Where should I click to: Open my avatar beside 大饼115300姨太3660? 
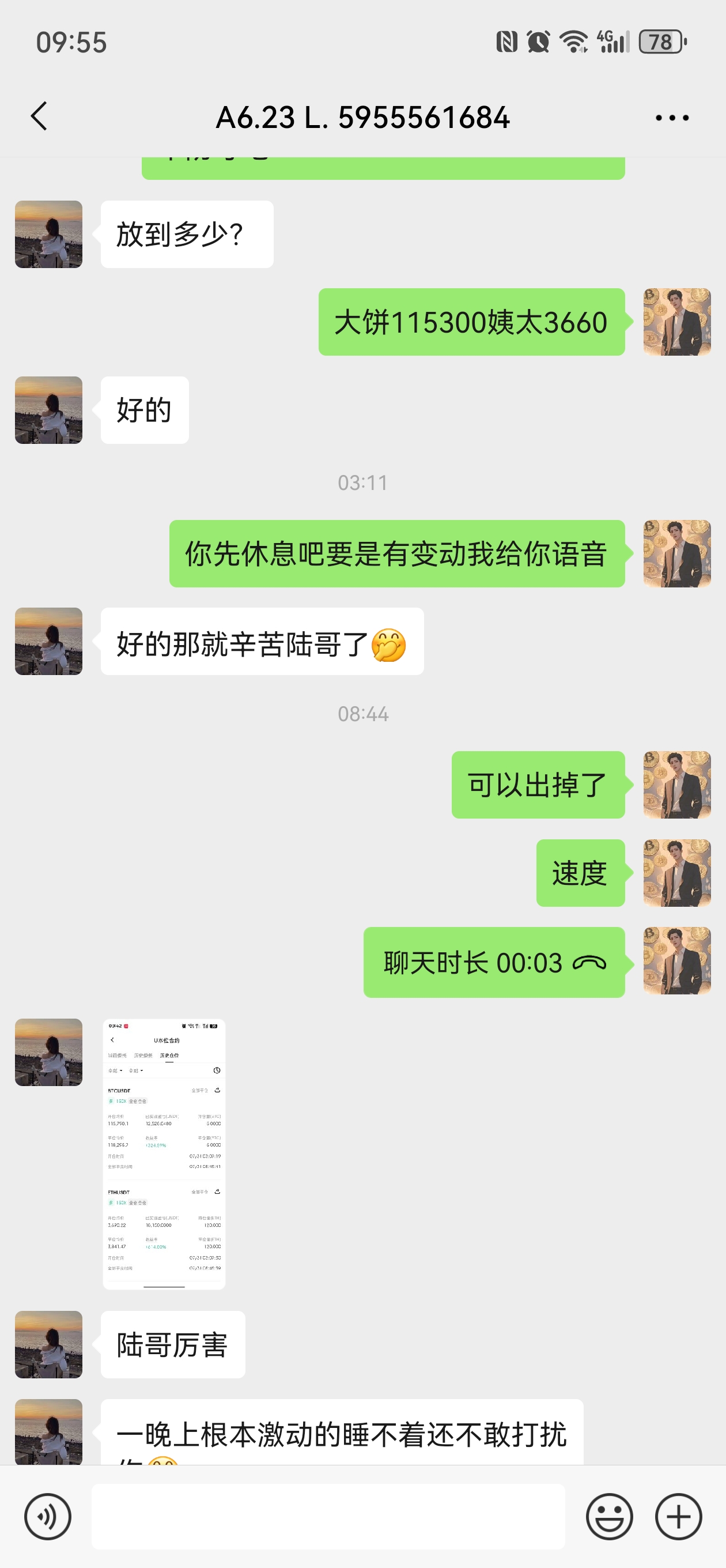coord(676,322)
